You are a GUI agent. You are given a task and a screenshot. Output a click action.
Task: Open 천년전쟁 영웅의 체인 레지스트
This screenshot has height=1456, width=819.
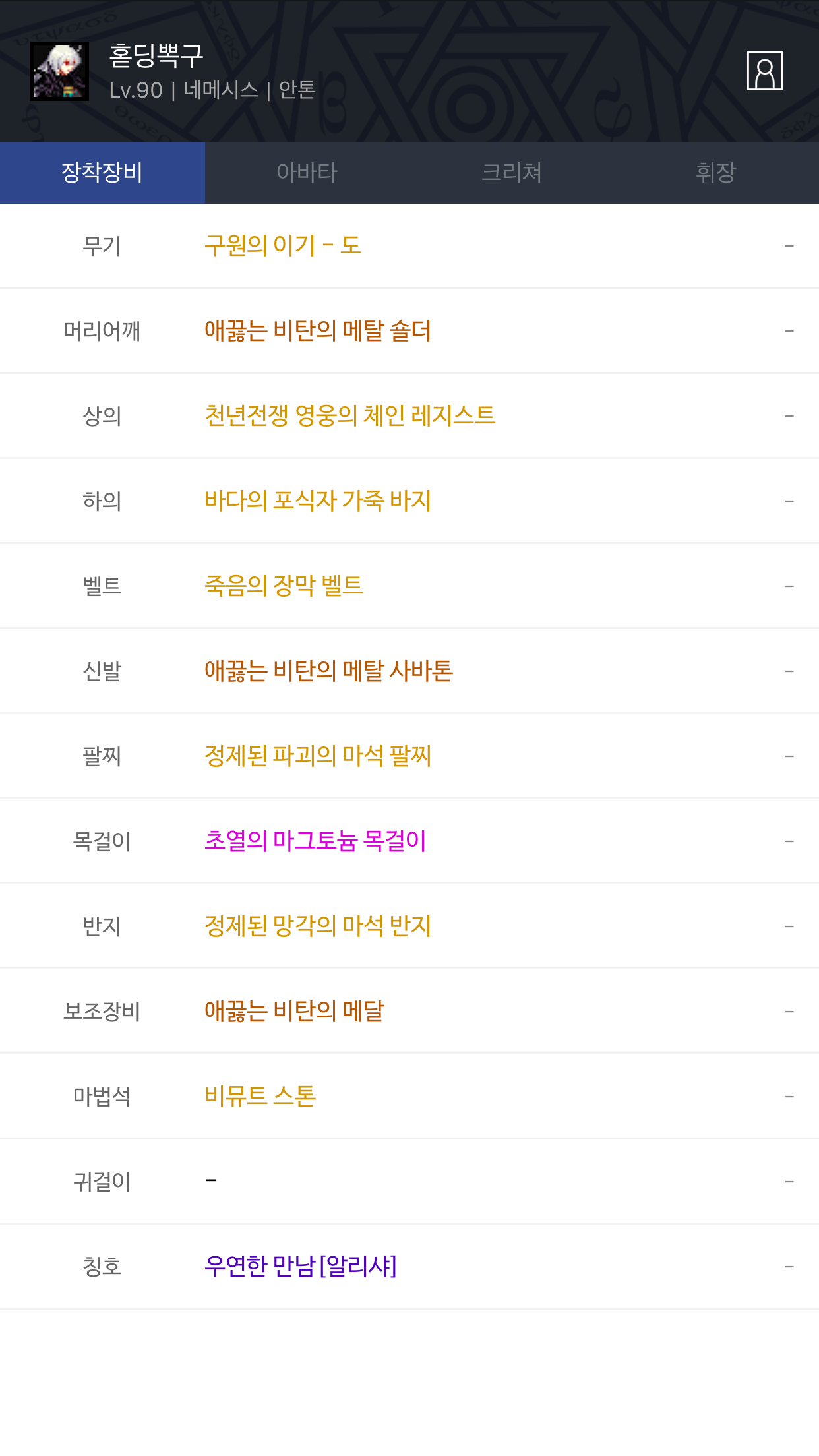pos(349,415)
